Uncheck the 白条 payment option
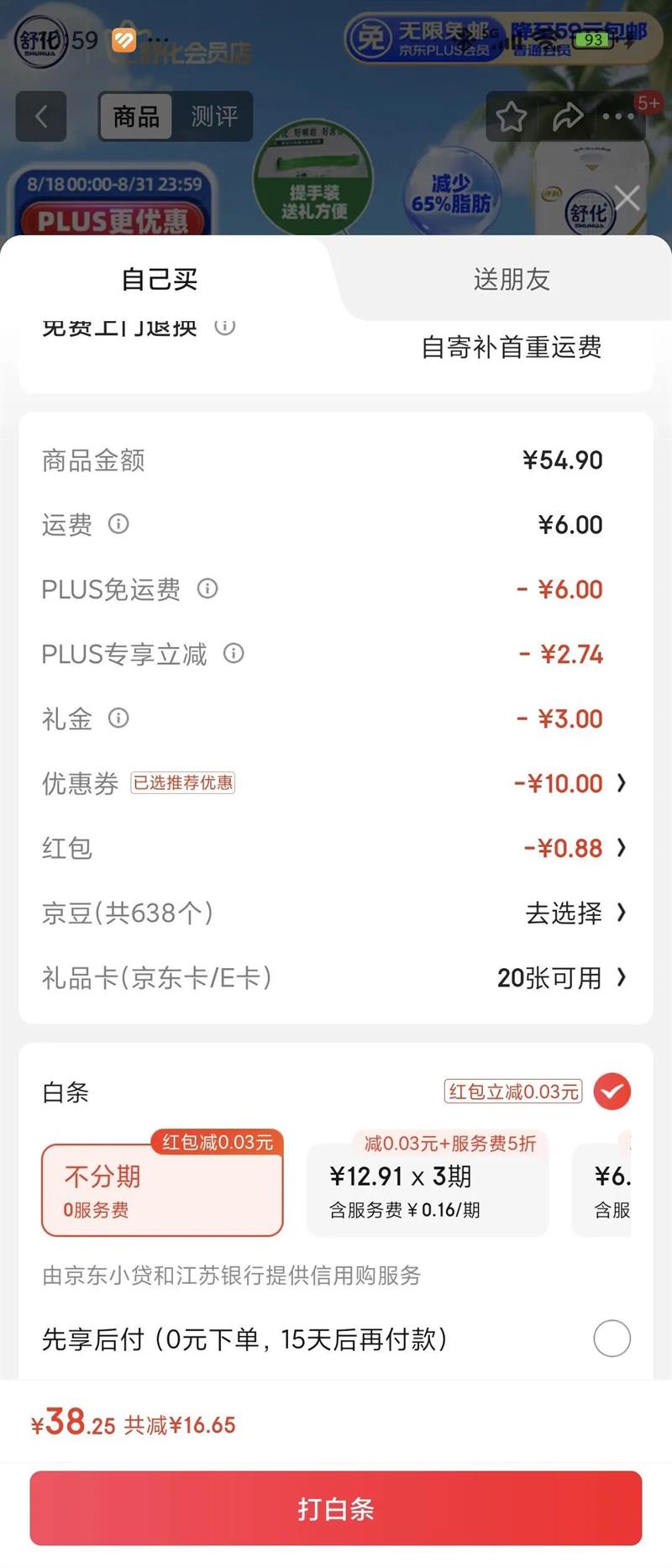Screen dimensions: 672x1568 click(x=612, y=1092)
